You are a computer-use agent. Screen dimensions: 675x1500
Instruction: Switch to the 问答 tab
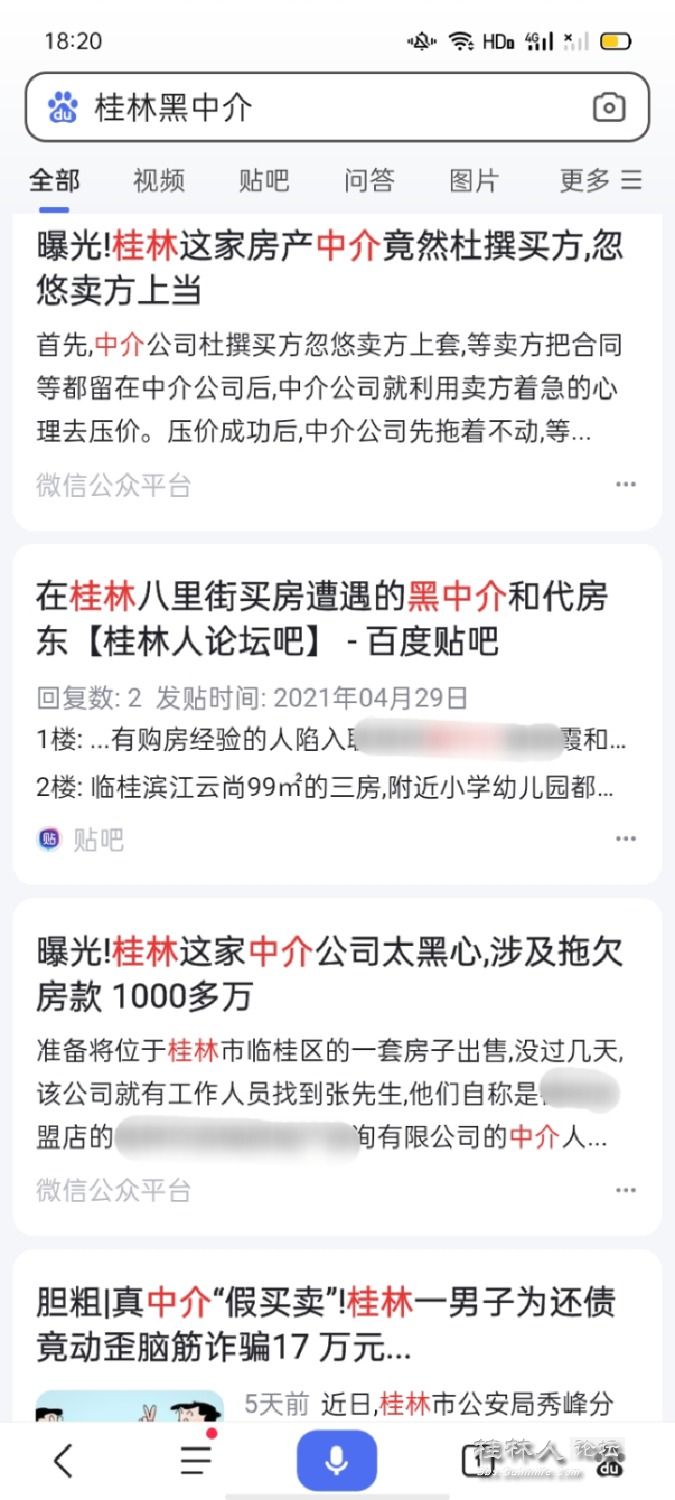pos(369,181)
